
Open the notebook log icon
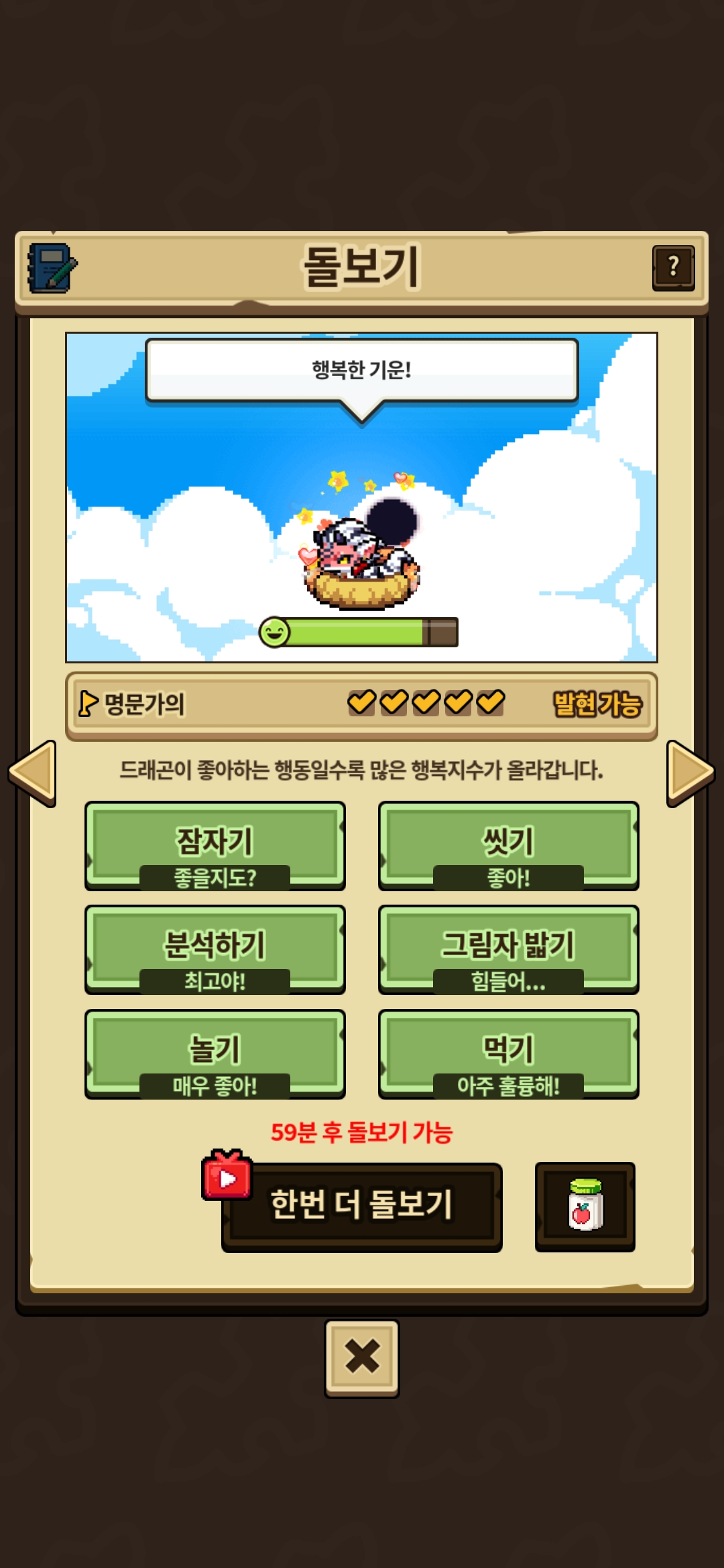[52, 268]
